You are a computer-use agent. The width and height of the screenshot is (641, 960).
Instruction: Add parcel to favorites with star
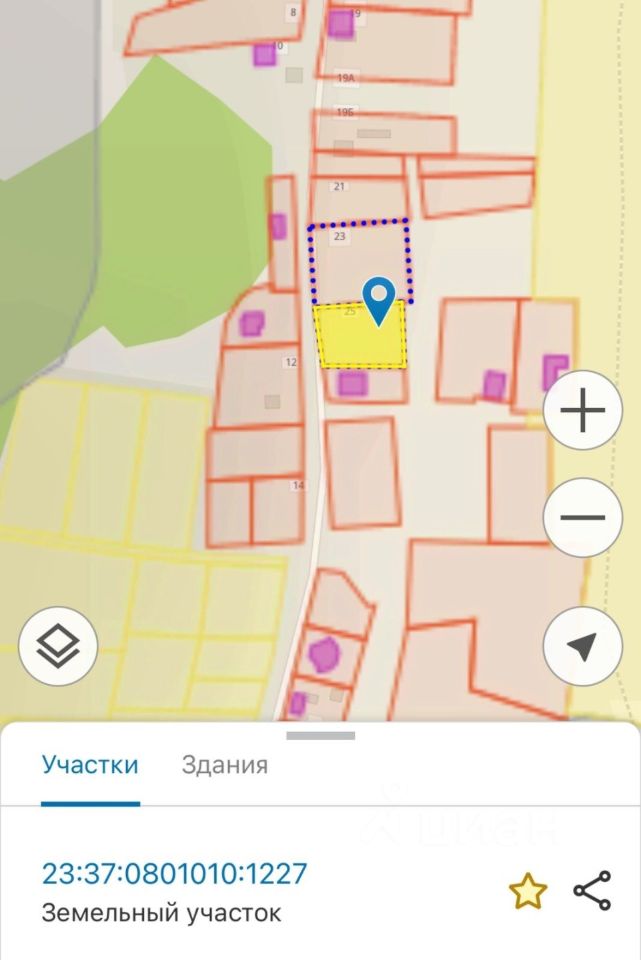point(527,890)
